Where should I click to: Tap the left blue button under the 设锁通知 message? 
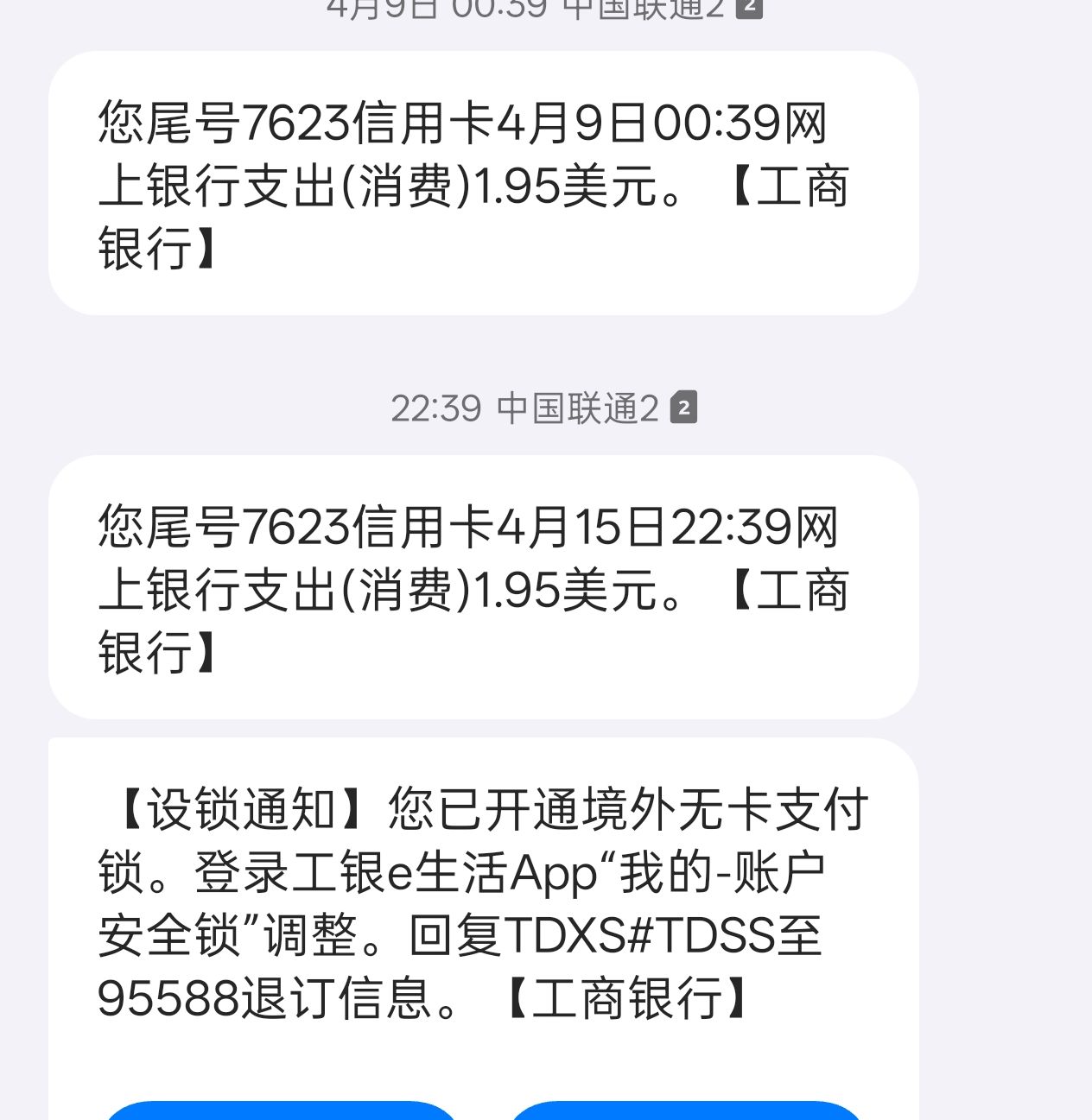click(280, 1111)
